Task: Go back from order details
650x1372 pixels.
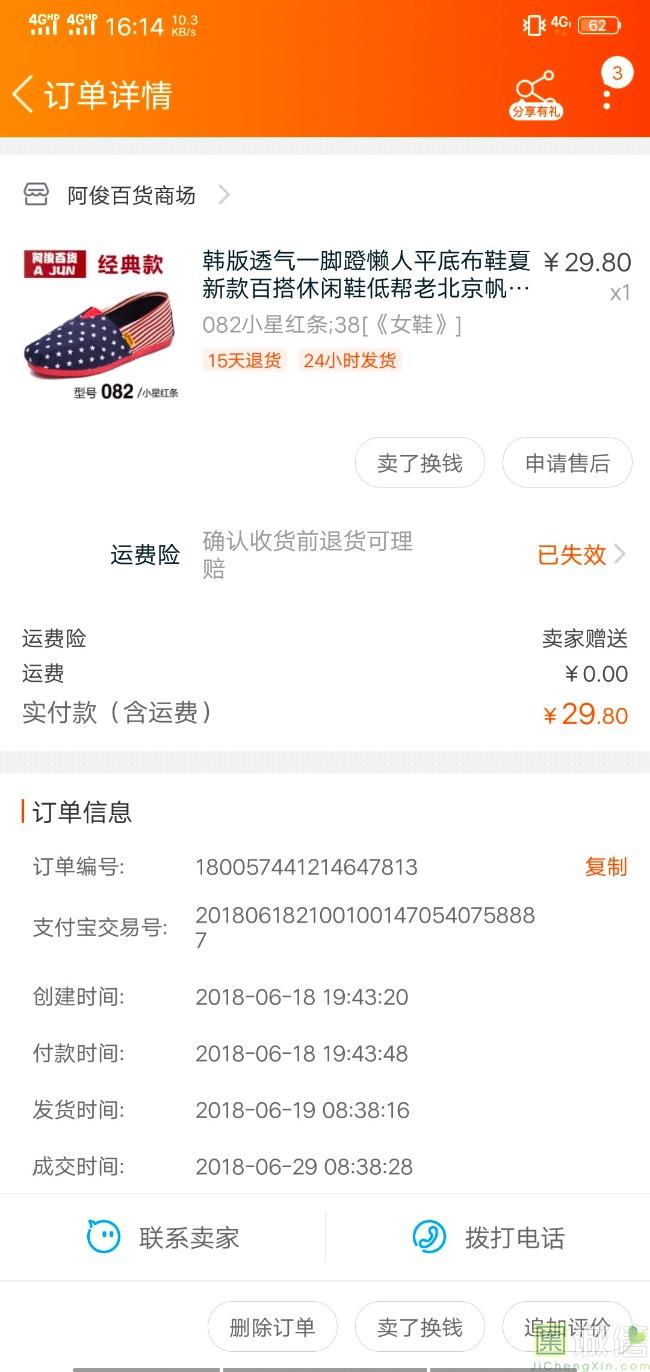Action: [24, 94]
